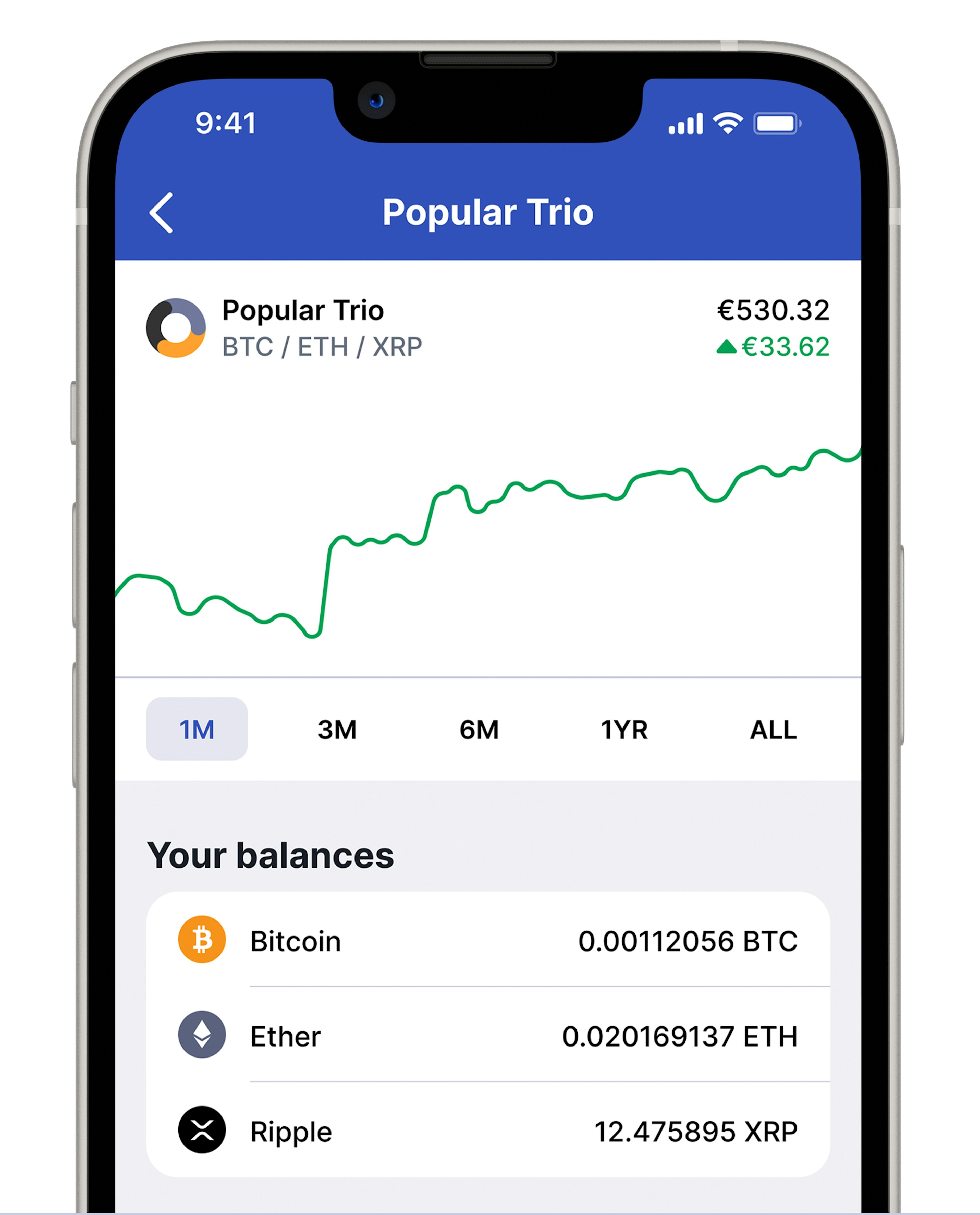Select the 1M chart range
Screen dimensions: 980x1215
tap(197, 729)
